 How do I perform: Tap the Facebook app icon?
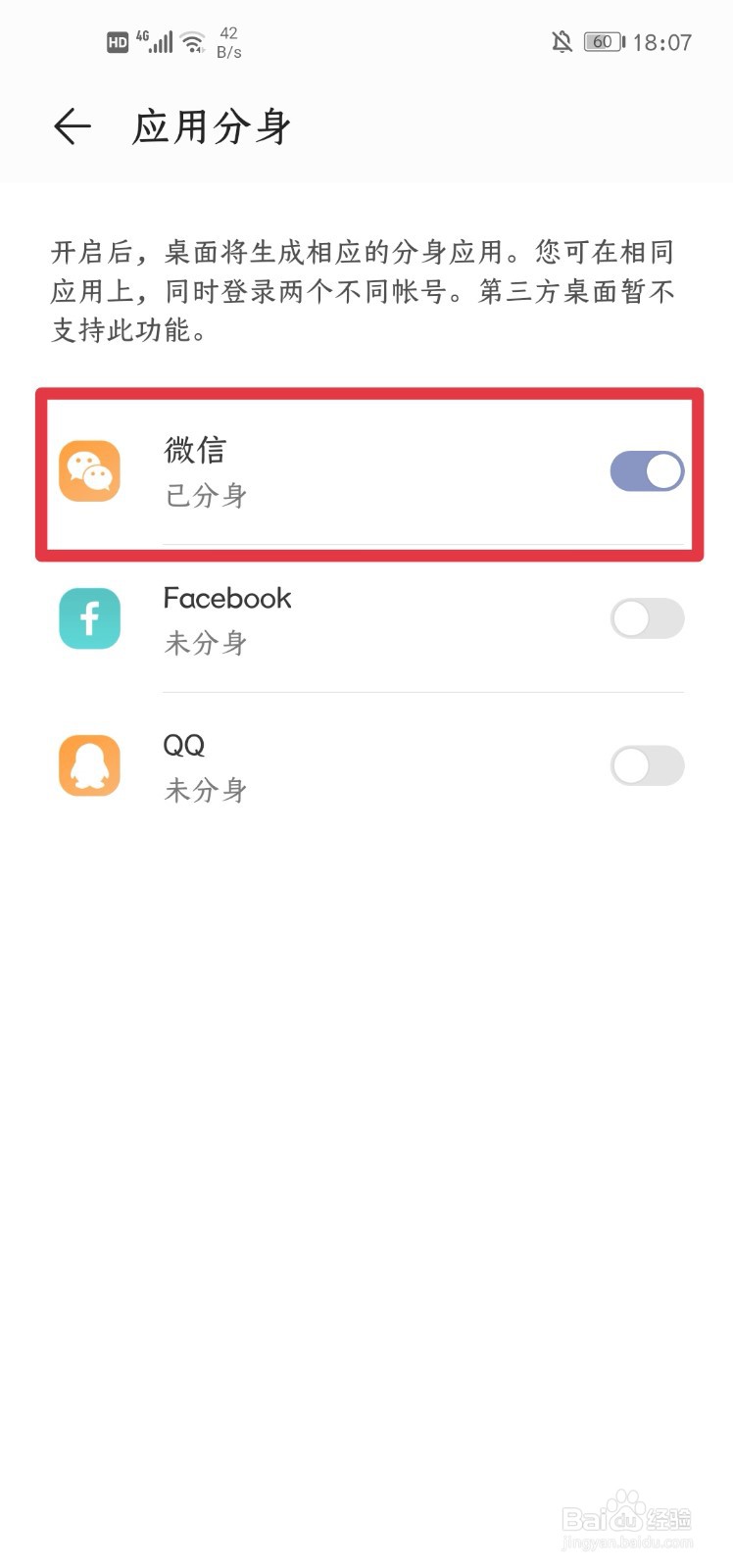point(89,618)
